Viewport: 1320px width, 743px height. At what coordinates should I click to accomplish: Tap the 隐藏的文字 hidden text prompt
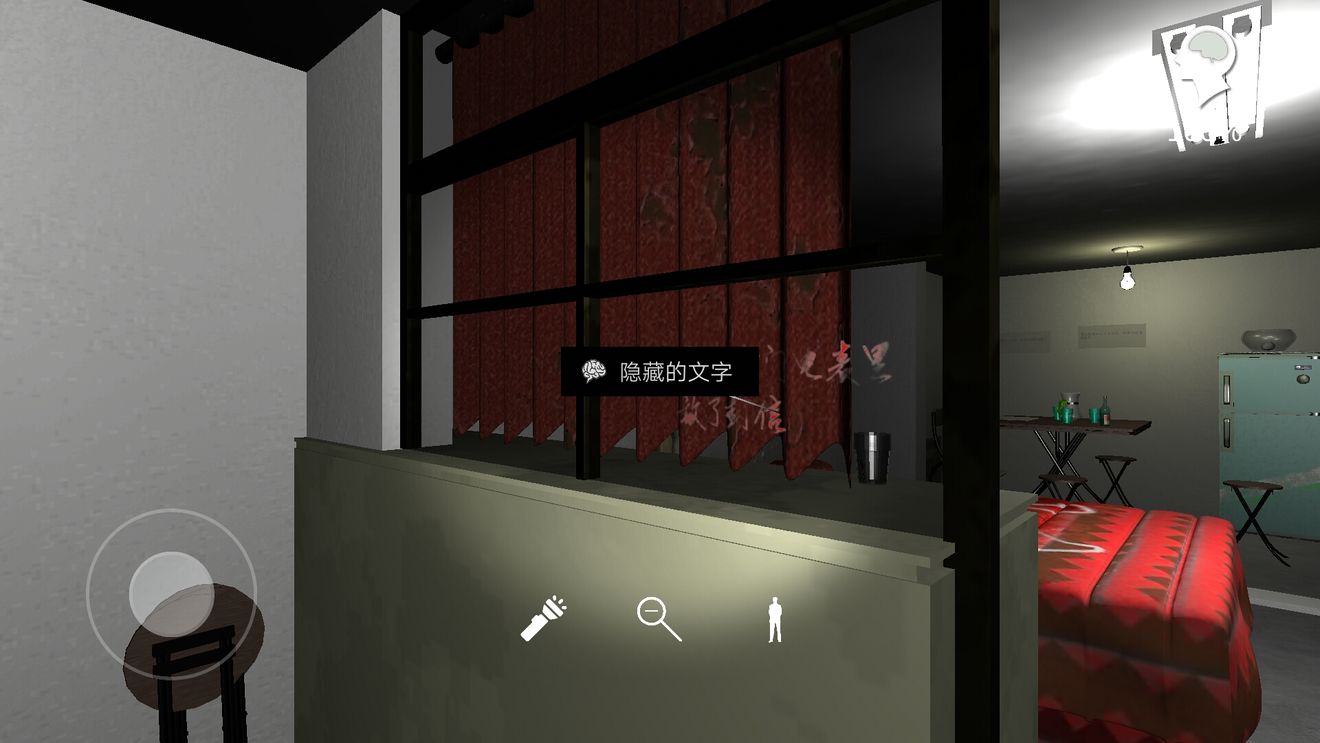659,372
